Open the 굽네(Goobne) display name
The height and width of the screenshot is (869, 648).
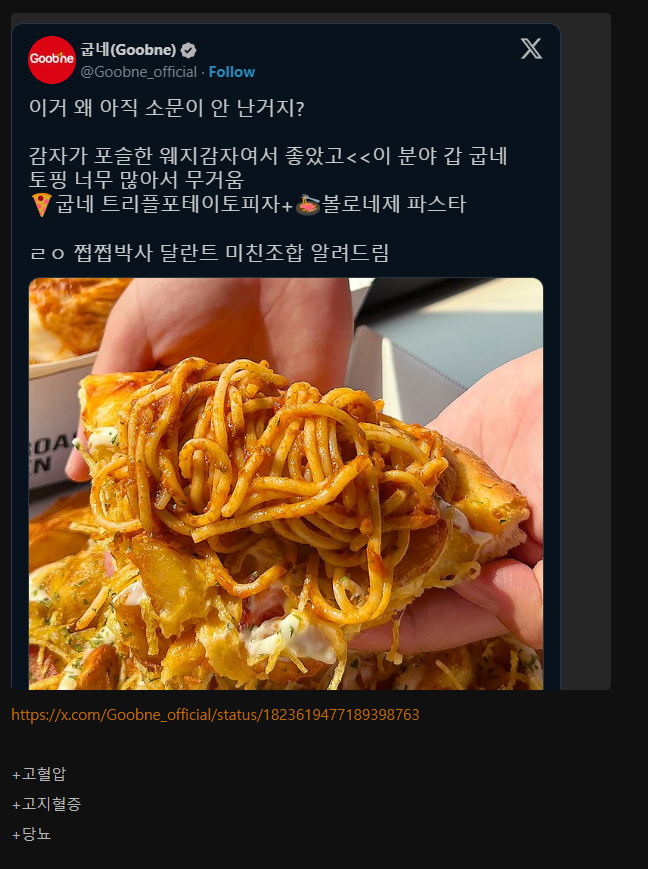click(x=128, y=50)
